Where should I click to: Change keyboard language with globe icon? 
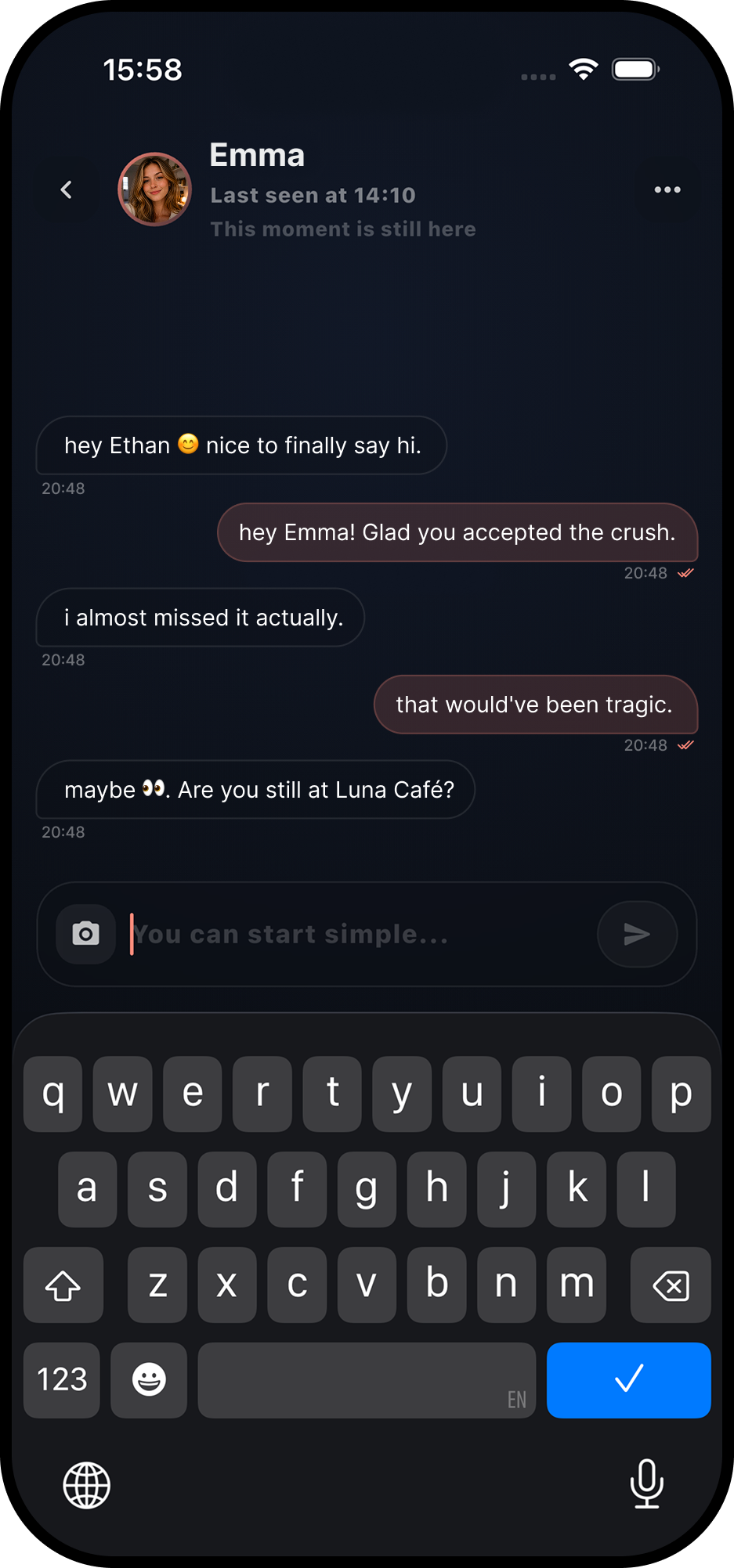click(x=86, y=1484)
